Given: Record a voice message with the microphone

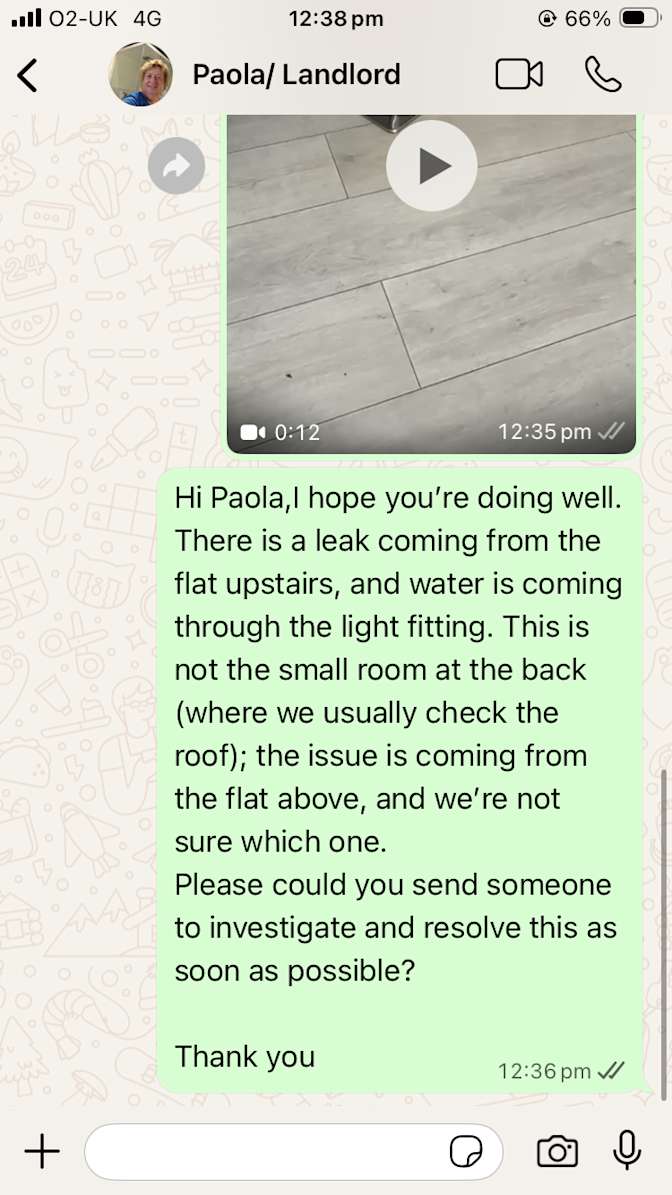Looking at the screenshot, I should point(627,1151).
